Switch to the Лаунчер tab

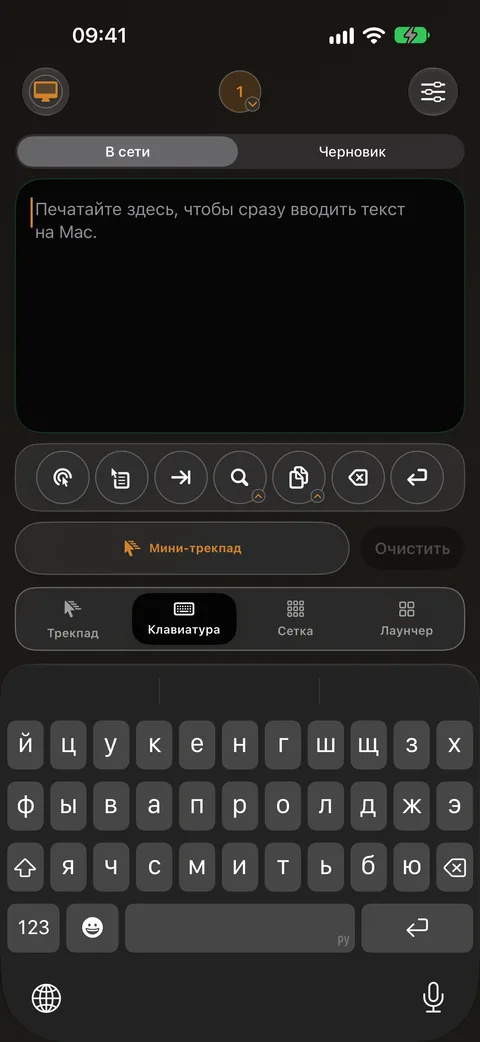pyautogui.click(x=406, y=619)
